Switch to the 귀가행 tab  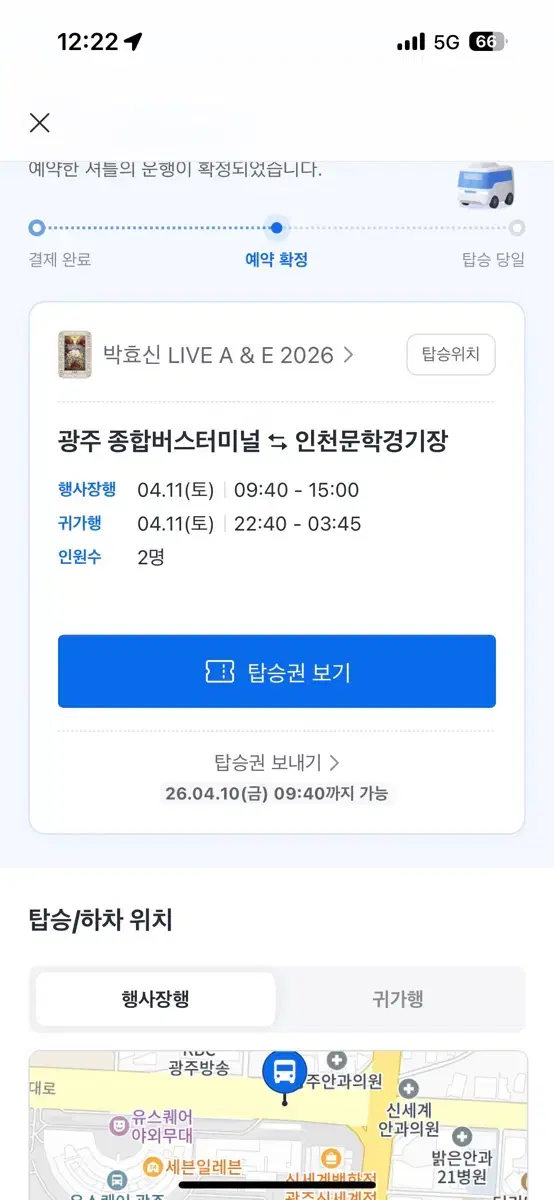pyautogui.click(x=398, y=999)
